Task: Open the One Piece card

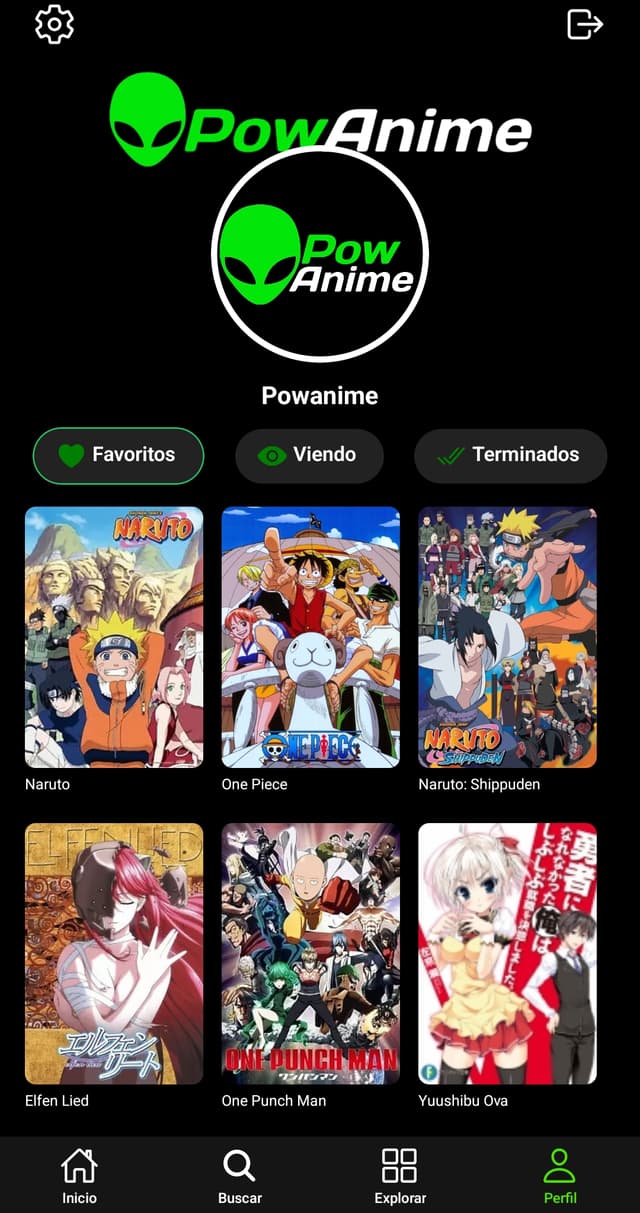Action: (310, 637)
